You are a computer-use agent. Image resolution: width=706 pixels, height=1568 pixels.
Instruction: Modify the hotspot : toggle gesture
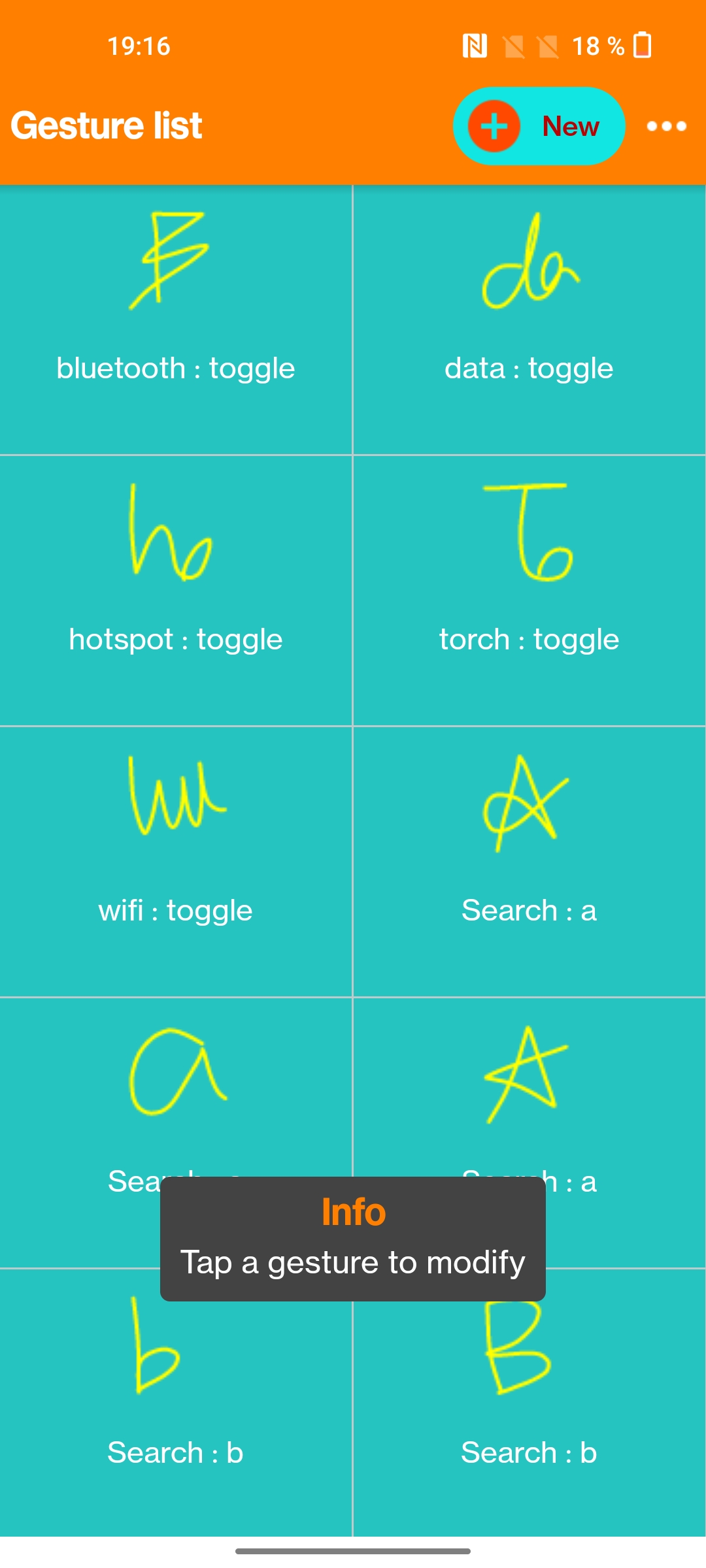(175, 591)
